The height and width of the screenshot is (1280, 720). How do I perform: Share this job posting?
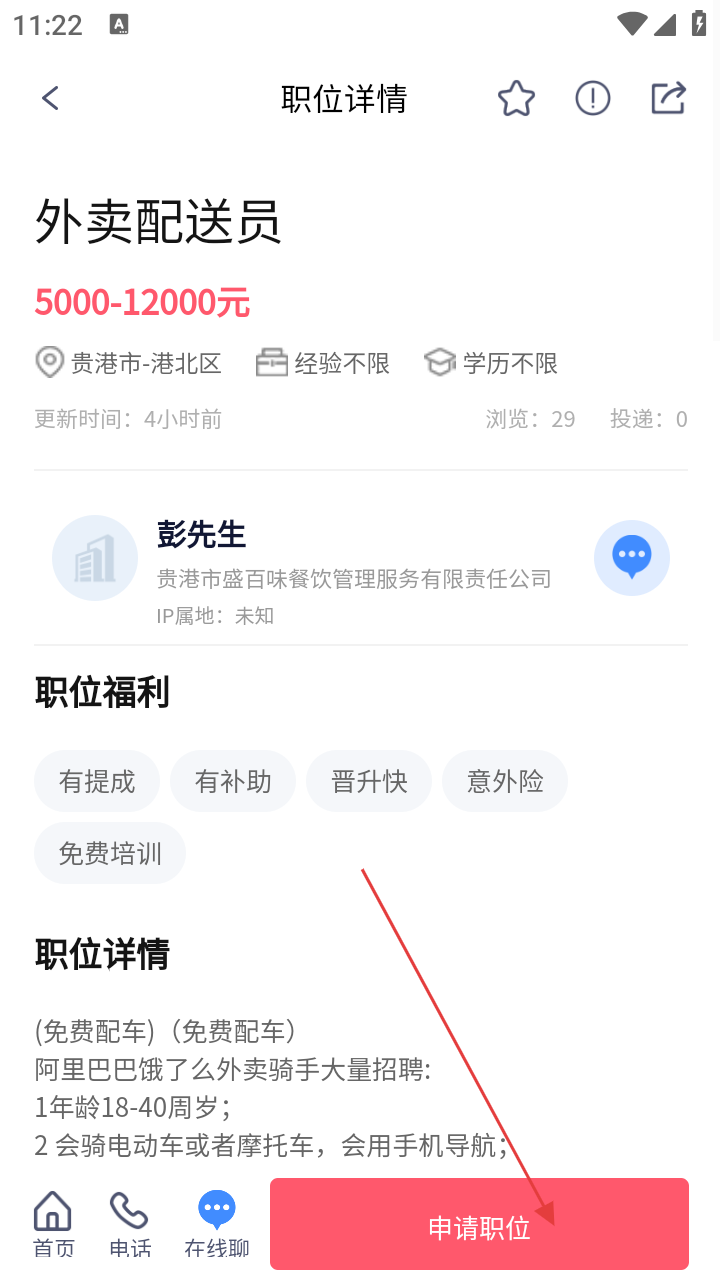point(668,98)
